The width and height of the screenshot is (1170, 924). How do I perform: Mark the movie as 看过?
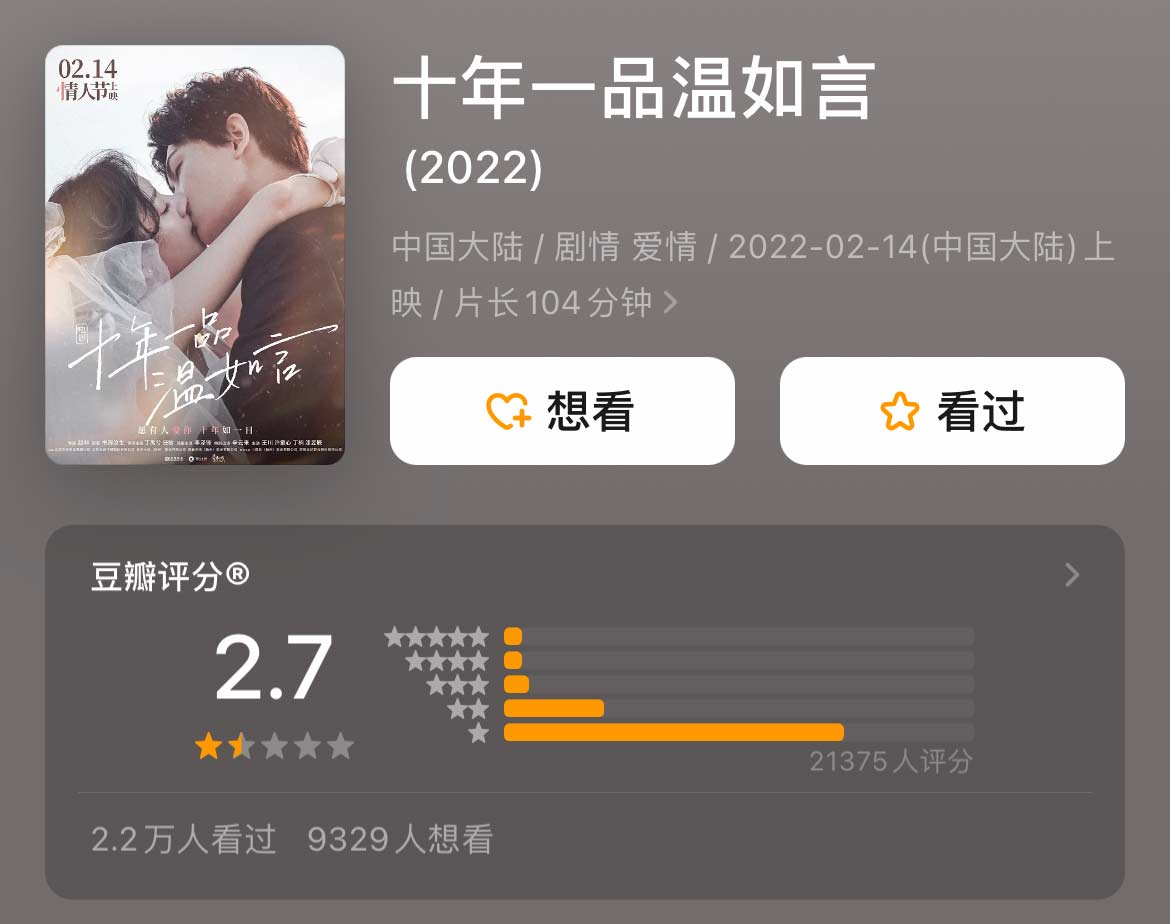951,411
